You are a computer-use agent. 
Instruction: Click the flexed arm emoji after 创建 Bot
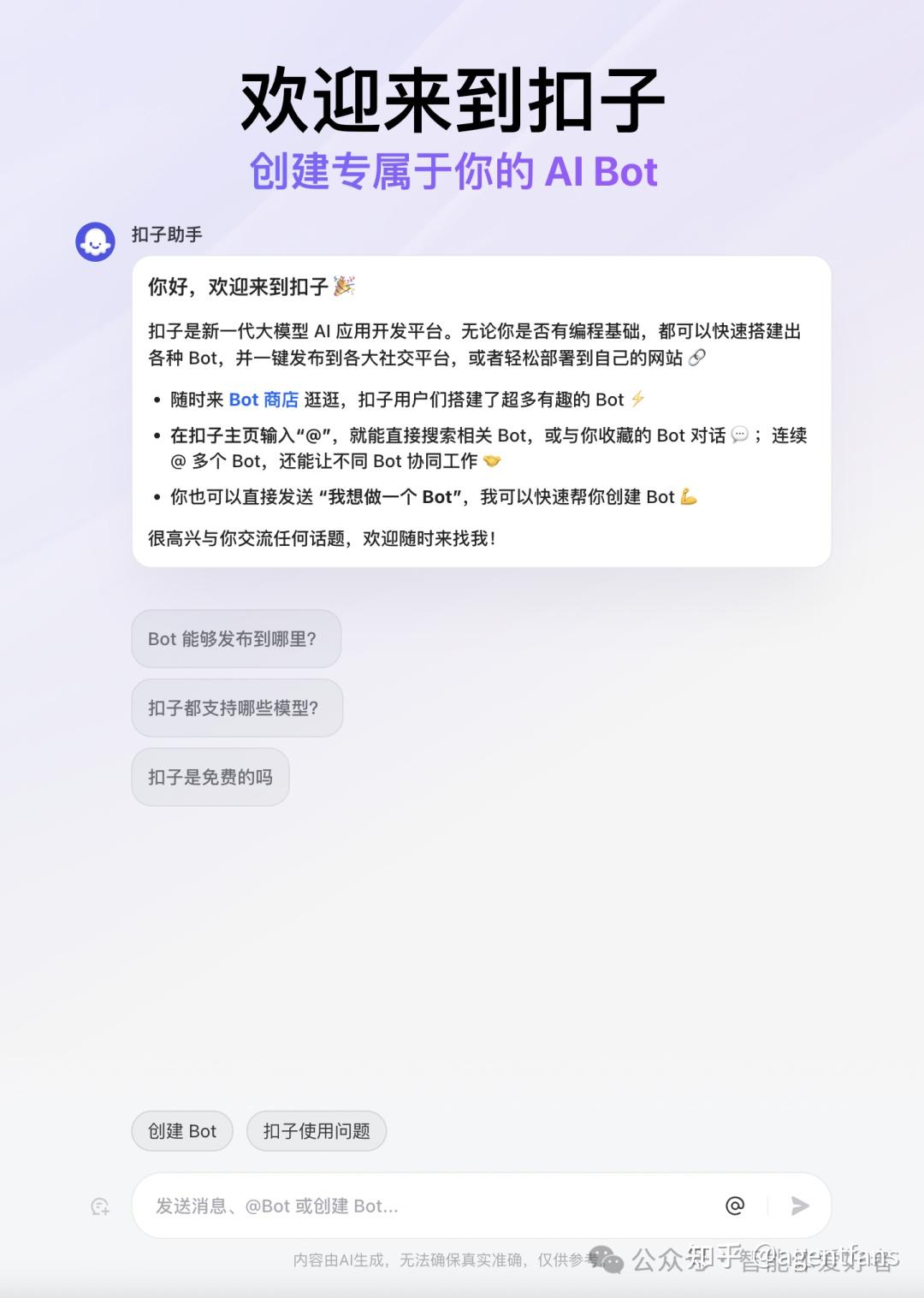tap(690, 496)
